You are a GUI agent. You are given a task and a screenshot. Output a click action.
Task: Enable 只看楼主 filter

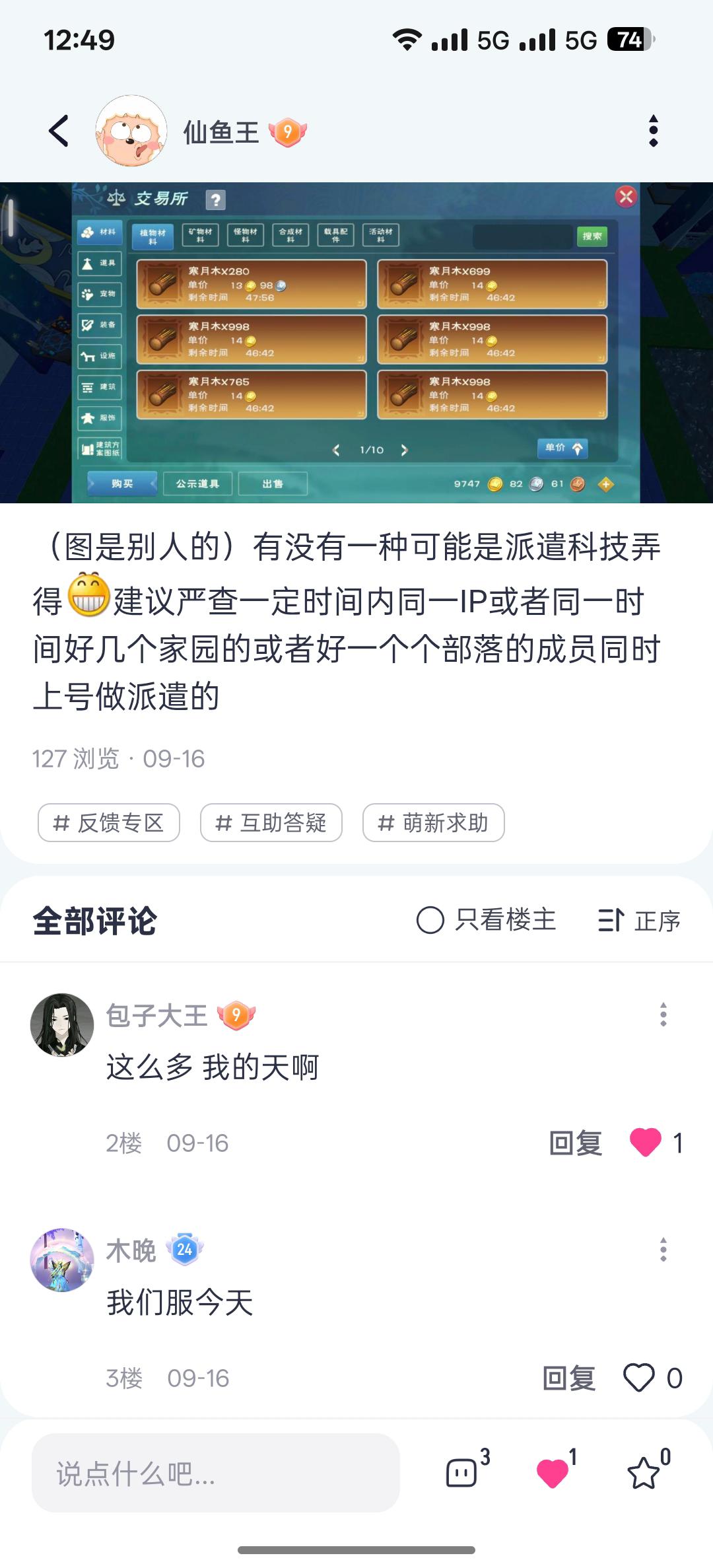(x=487, y=920)
